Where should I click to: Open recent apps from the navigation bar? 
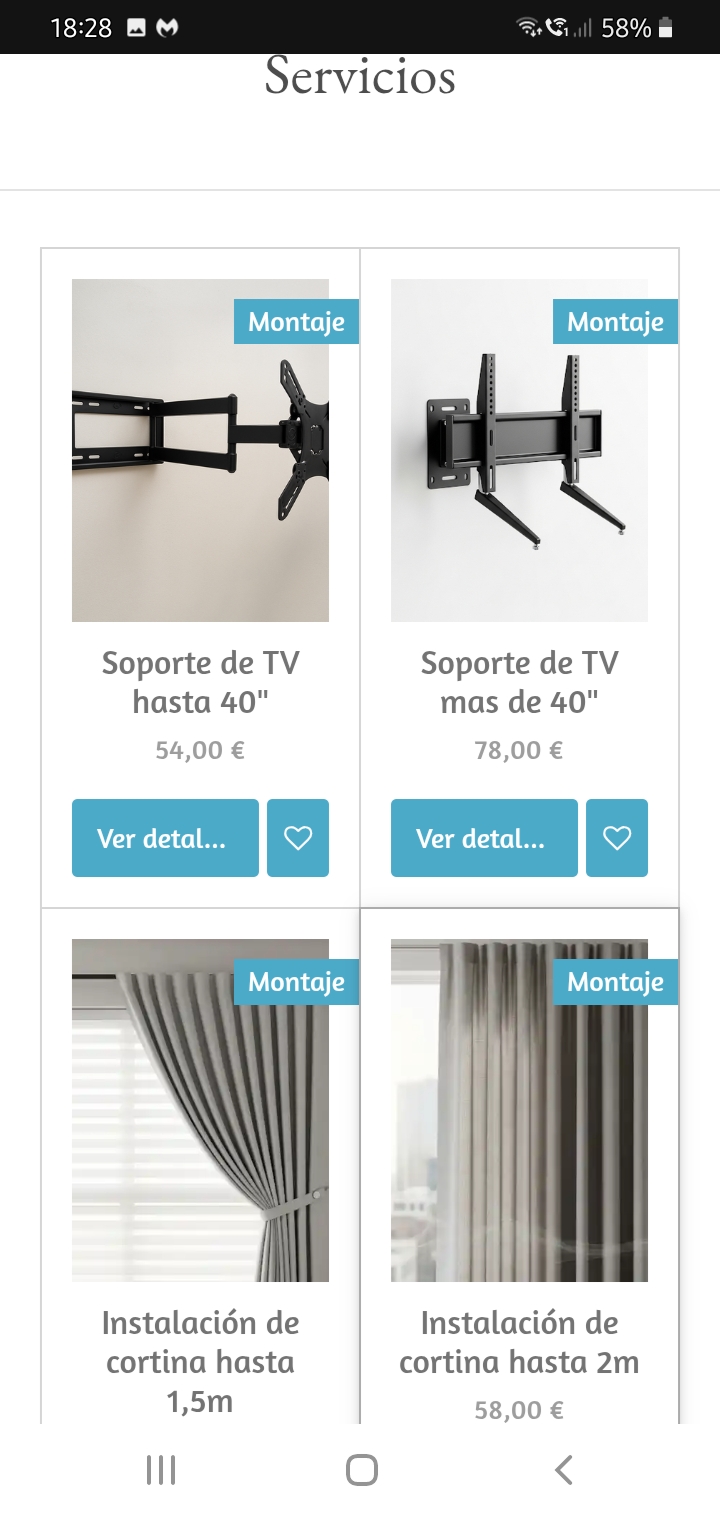160,1470
